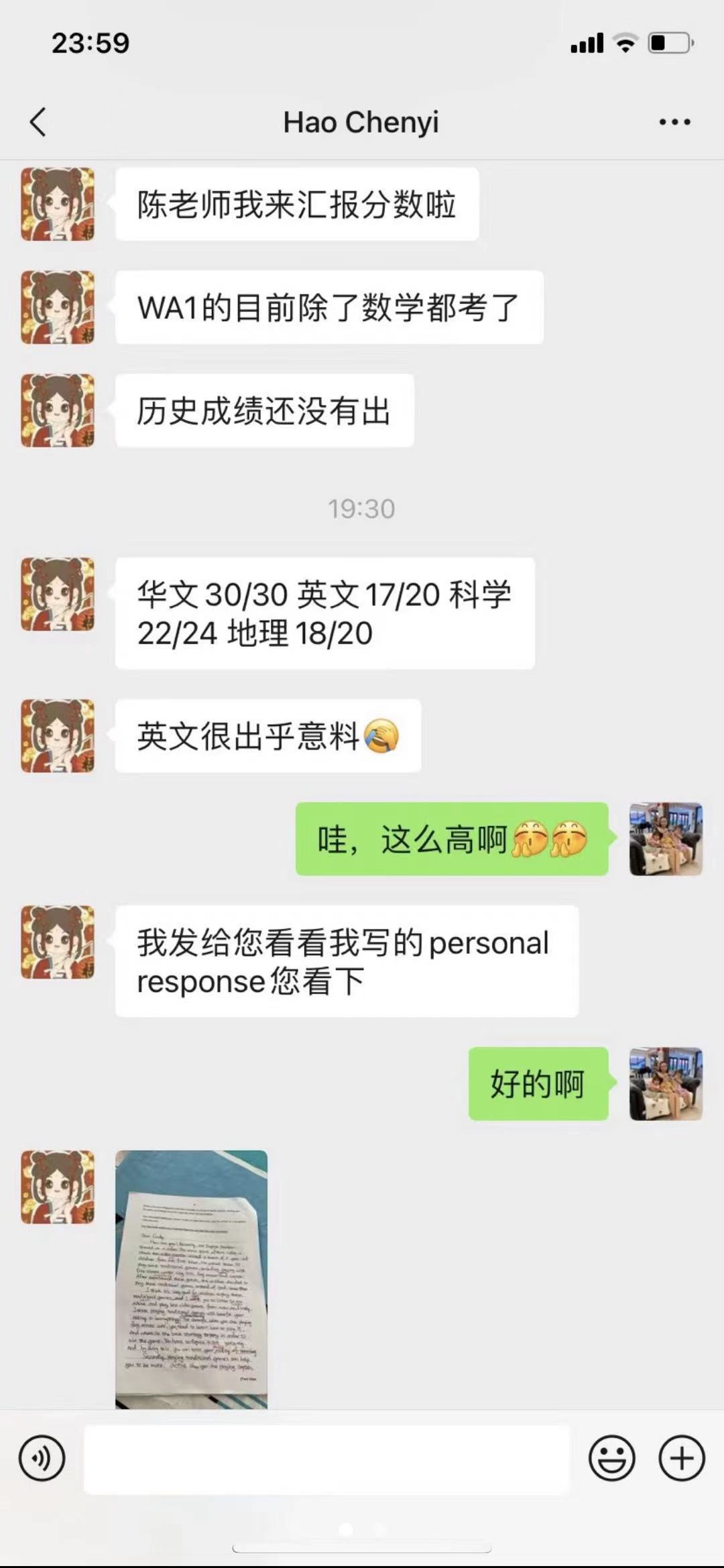This screenshot has width=724, height=1568.
Task: Go back to the chat list
Action: click(38, 122)
